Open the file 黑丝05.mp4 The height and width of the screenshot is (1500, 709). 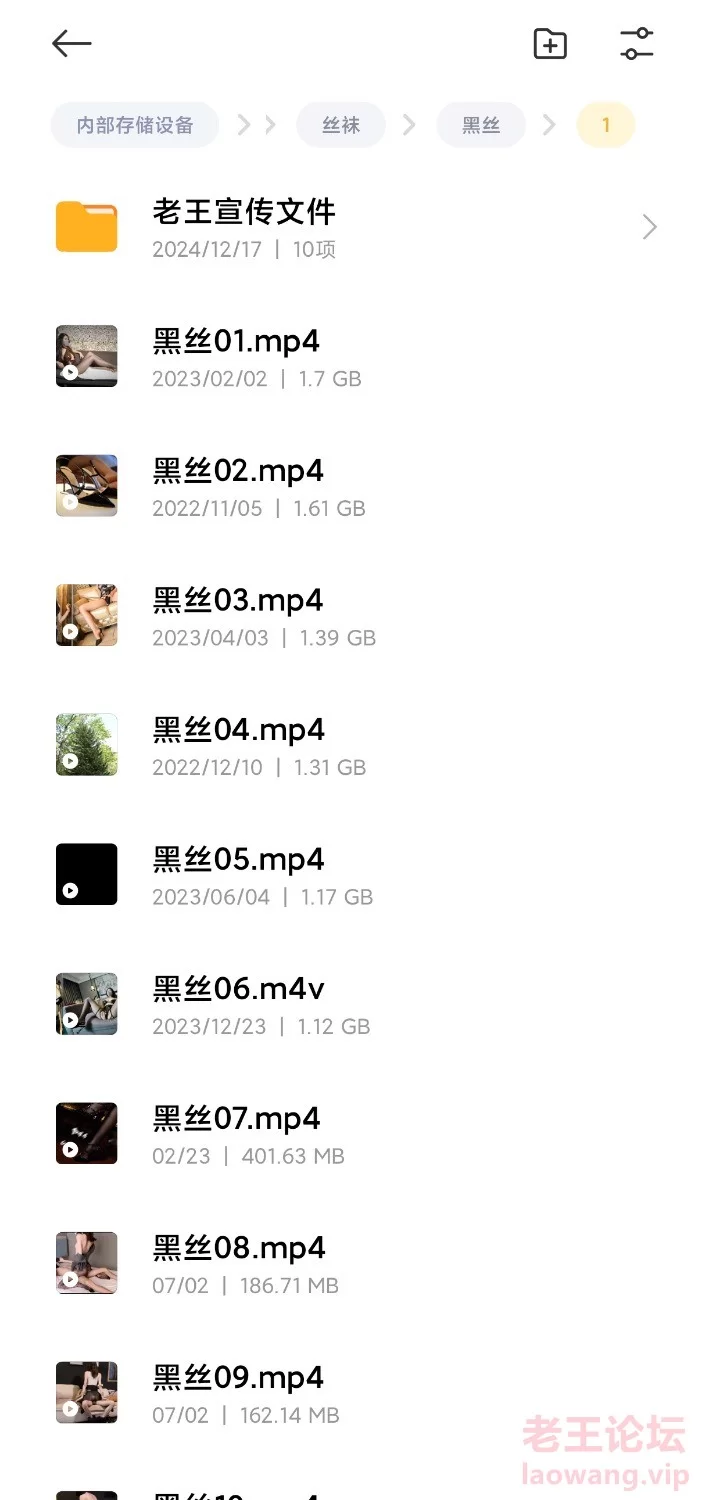354,875
